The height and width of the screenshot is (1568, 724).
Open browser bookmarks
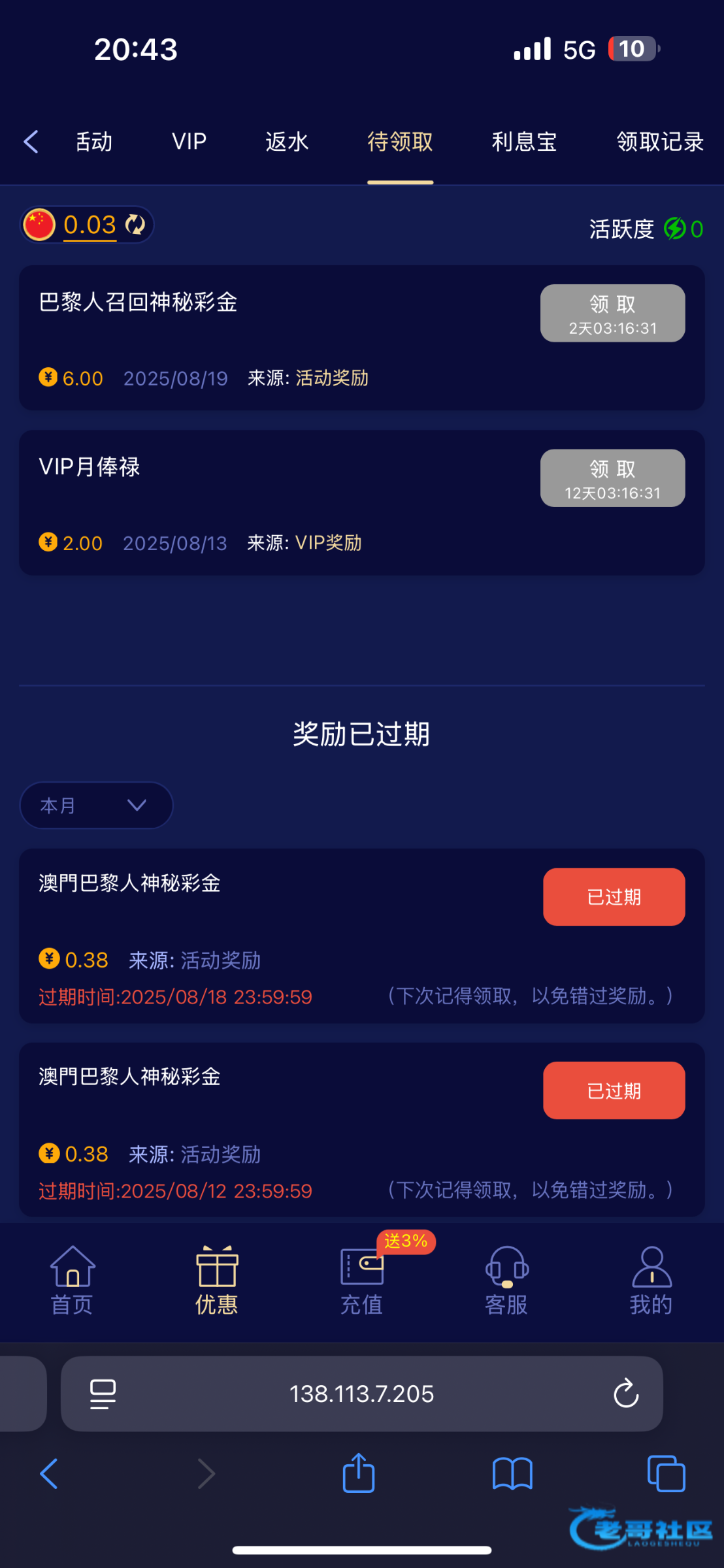[x=512, y=1474]
